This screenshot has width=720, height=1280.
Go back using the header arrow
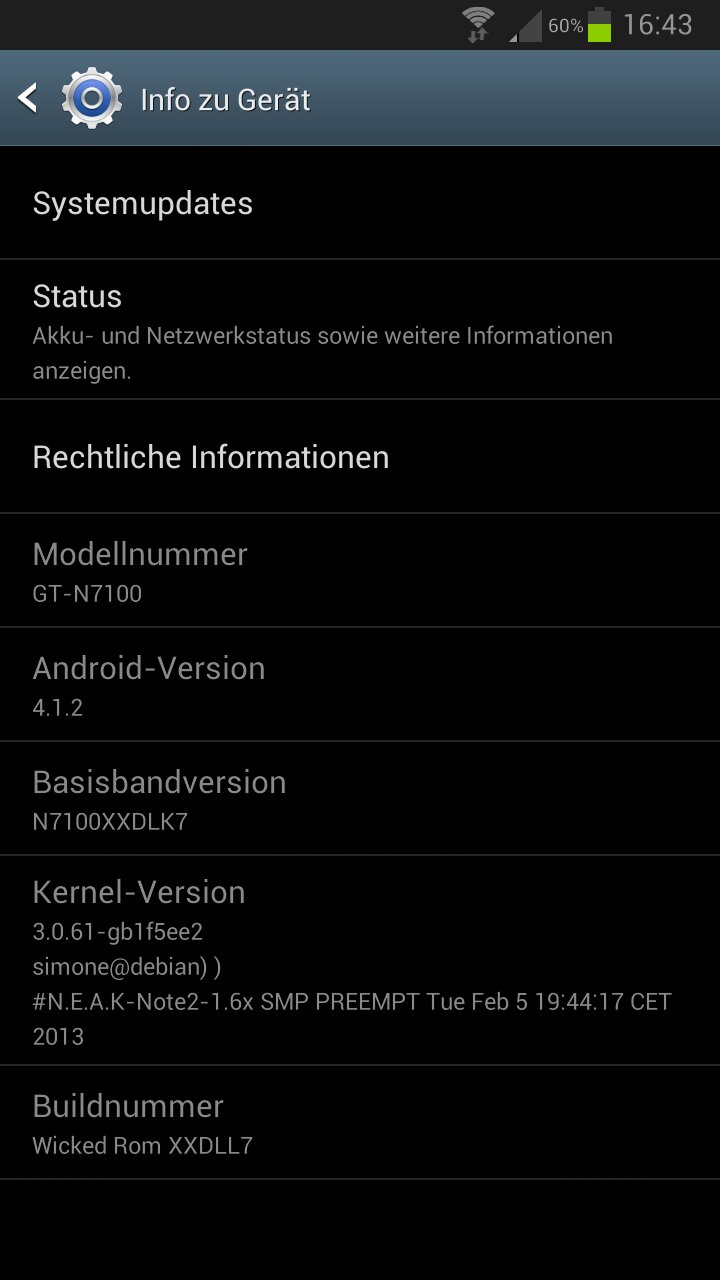point(28,98)
